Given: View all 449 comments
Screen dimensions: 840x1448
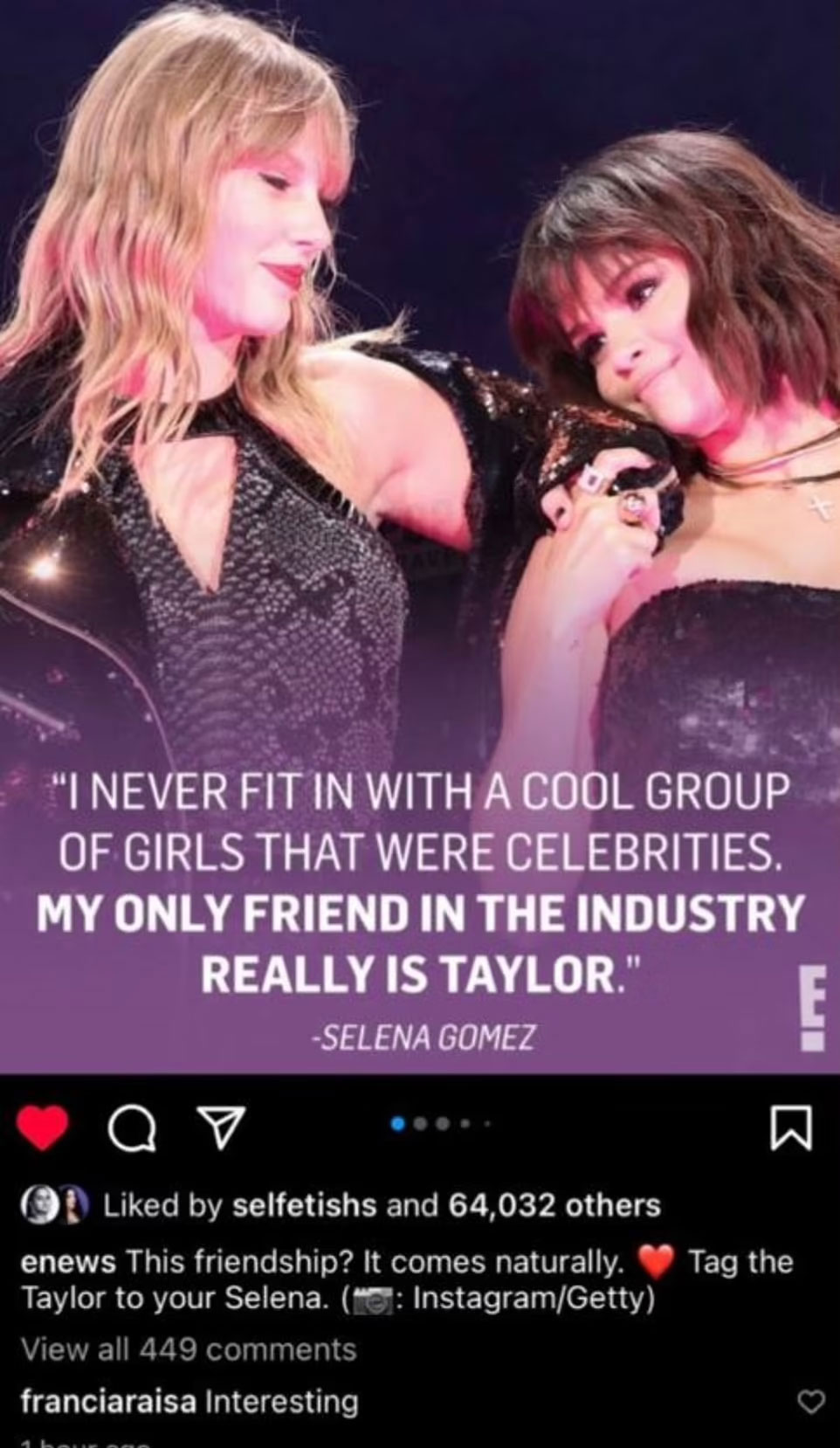Looking at the screenshot, I should click(x=188, y=1349).
